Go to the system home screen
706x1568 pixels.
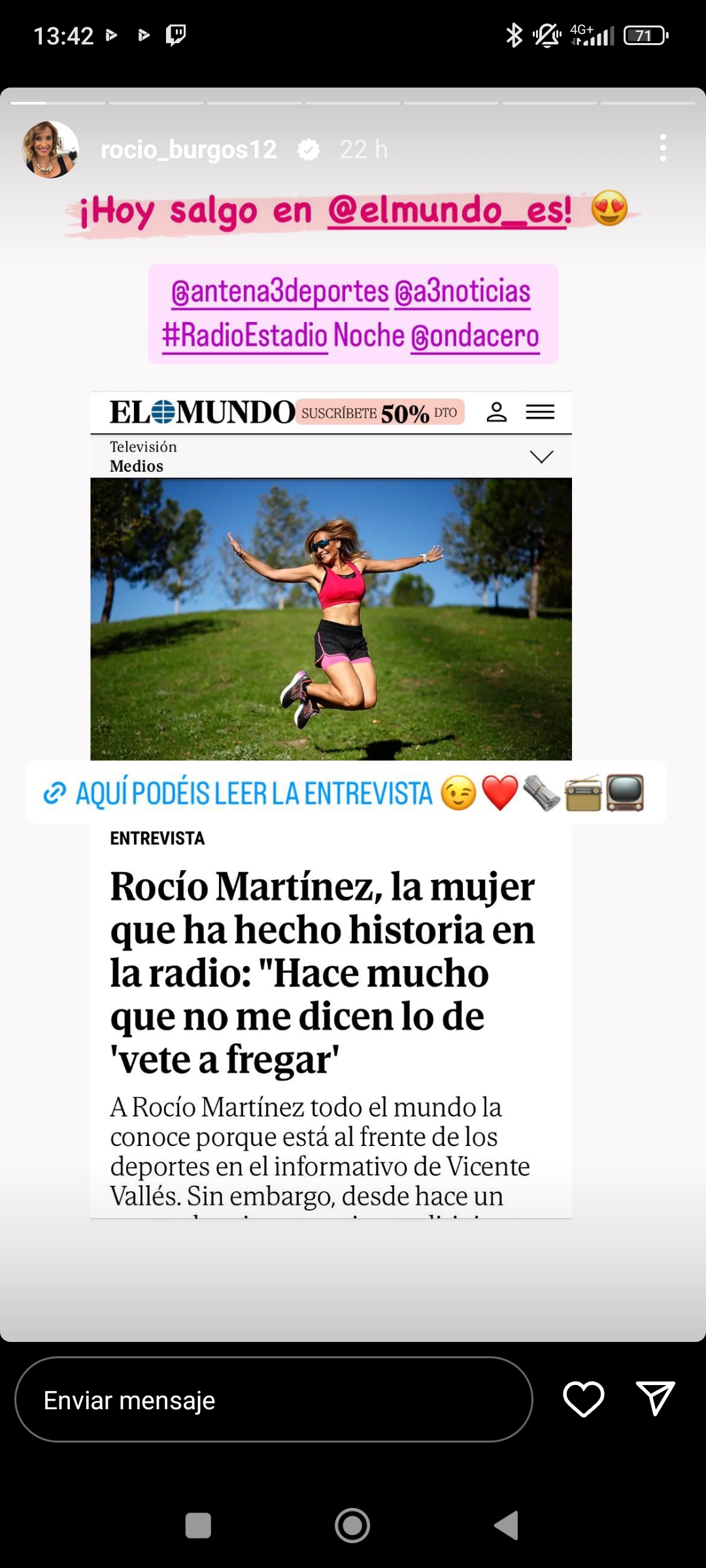click(352, 1526)
